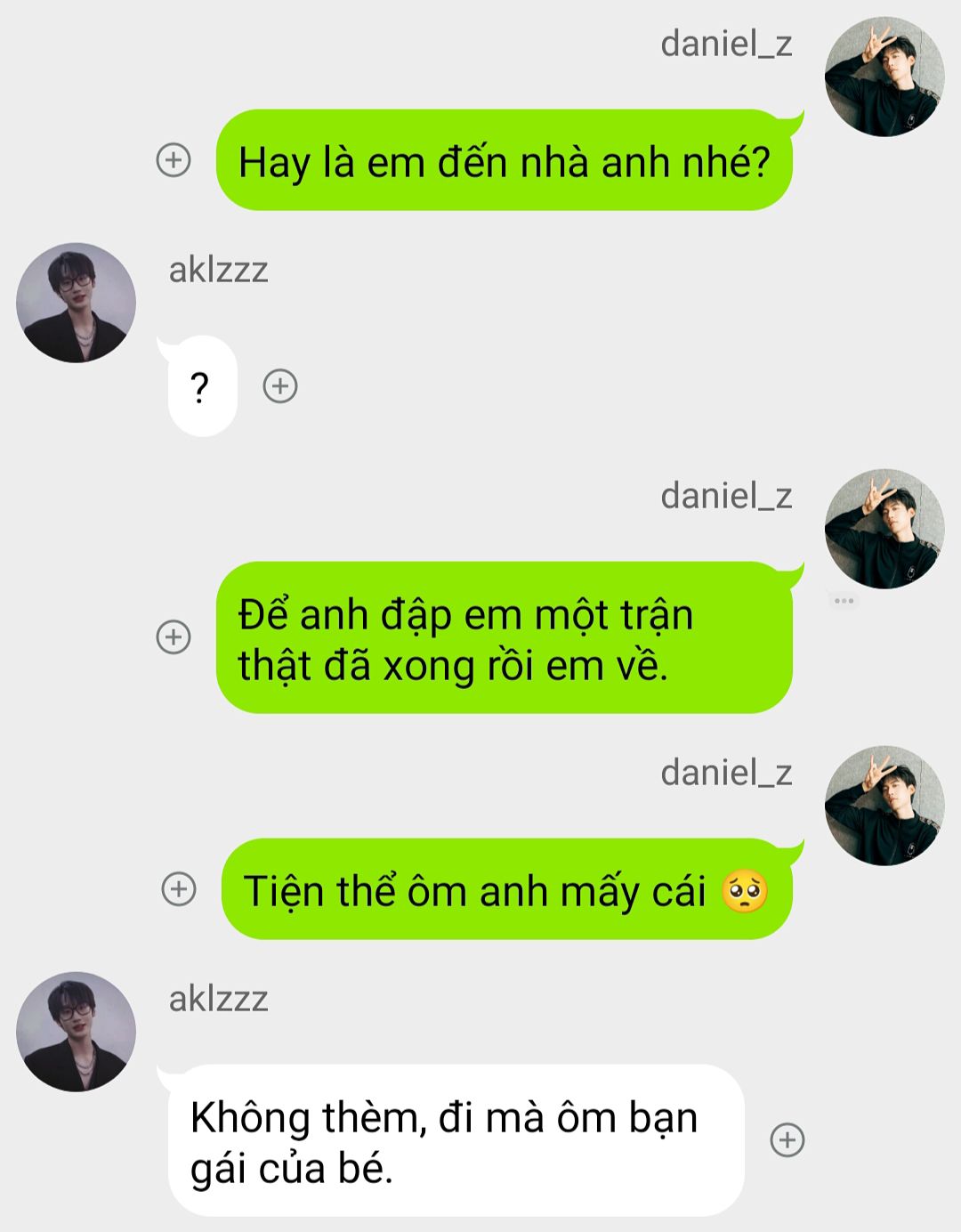The width and height of the screenshot is (961, 1232).
Task: View daniel_z's avatar above "Hay là em đến nhà"
Action: pos(884,77)
